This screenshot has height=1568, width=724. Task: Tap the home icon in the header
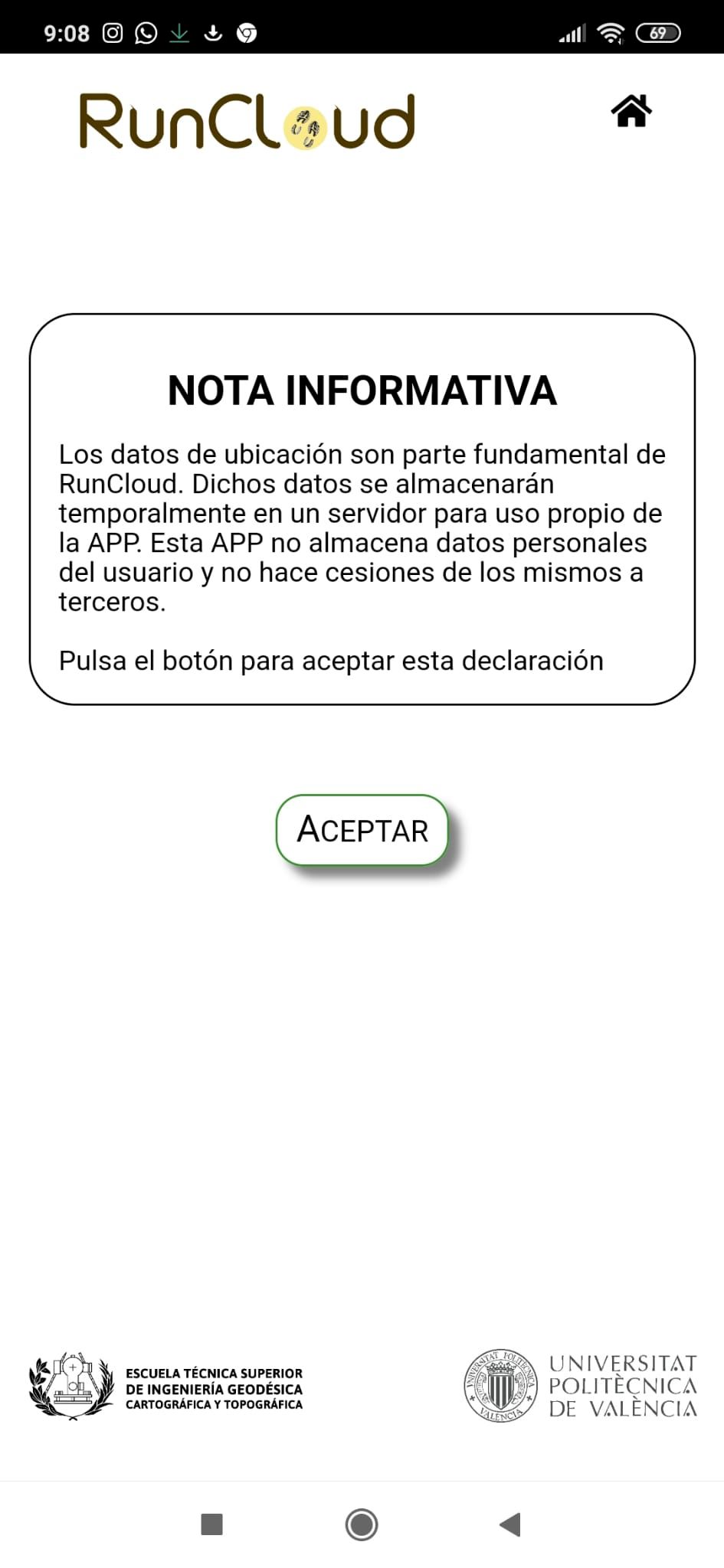(x=631, y=112)
